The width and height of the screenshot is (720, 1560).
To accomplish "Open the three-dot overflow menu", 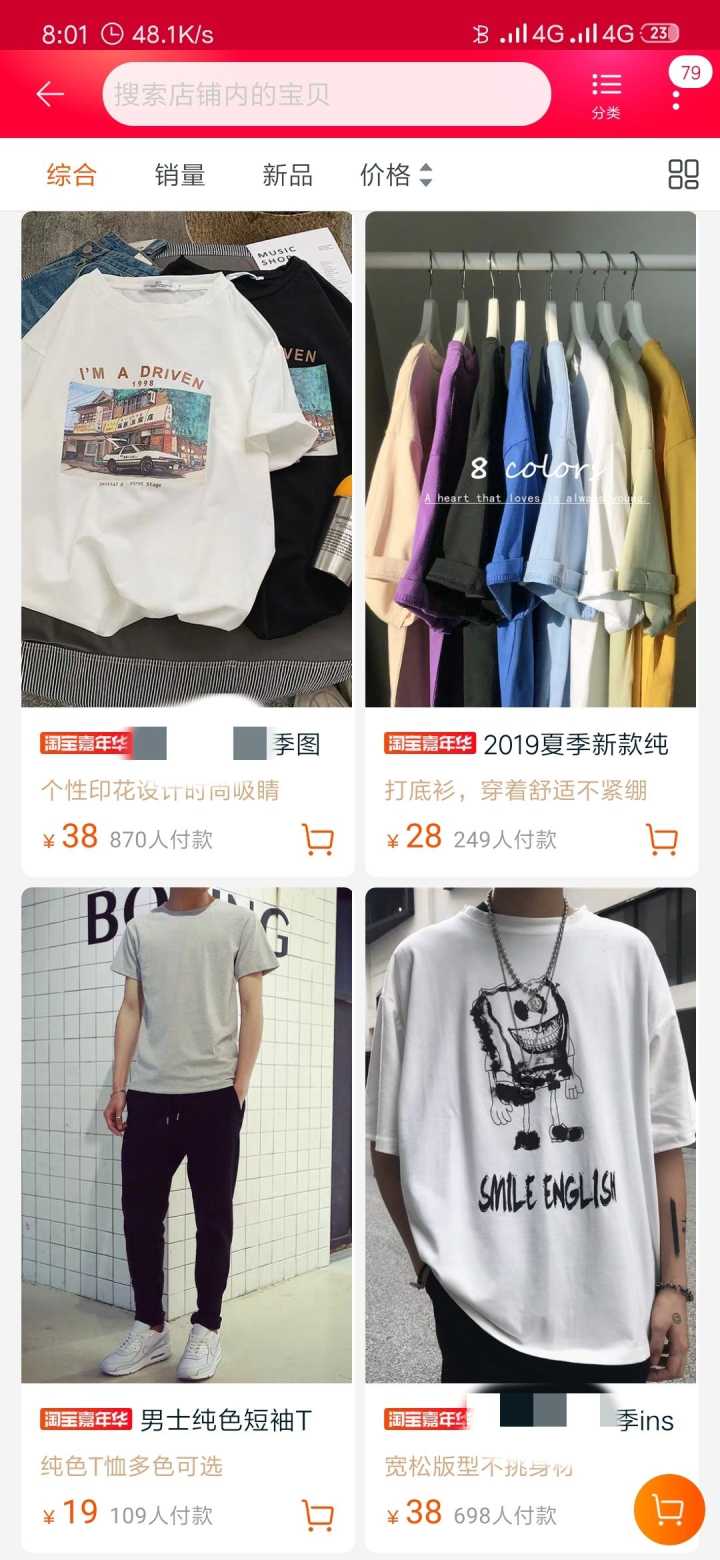I will (x=677, y=99).
